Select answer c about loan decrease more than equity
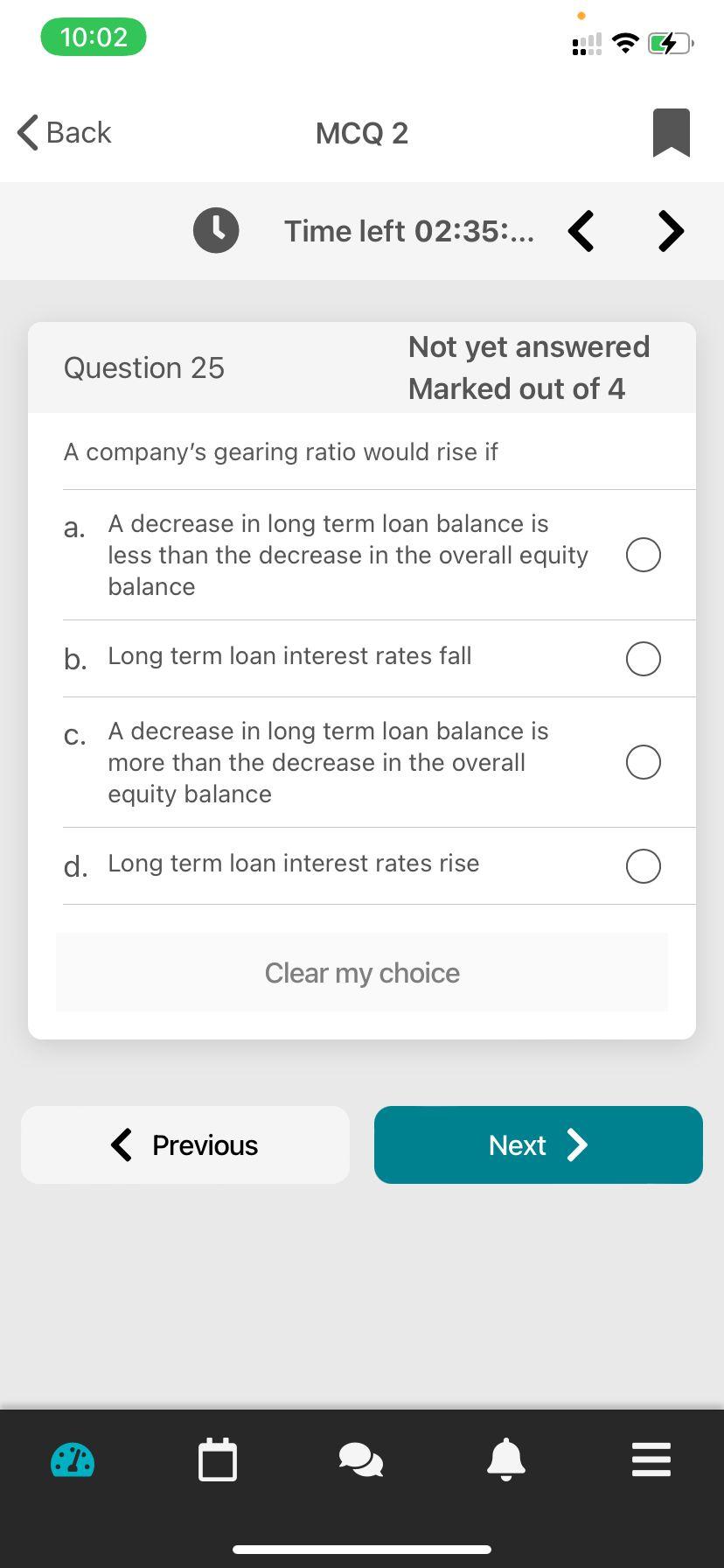Viewport: 724px width, 1568px height. click(643, 762)
